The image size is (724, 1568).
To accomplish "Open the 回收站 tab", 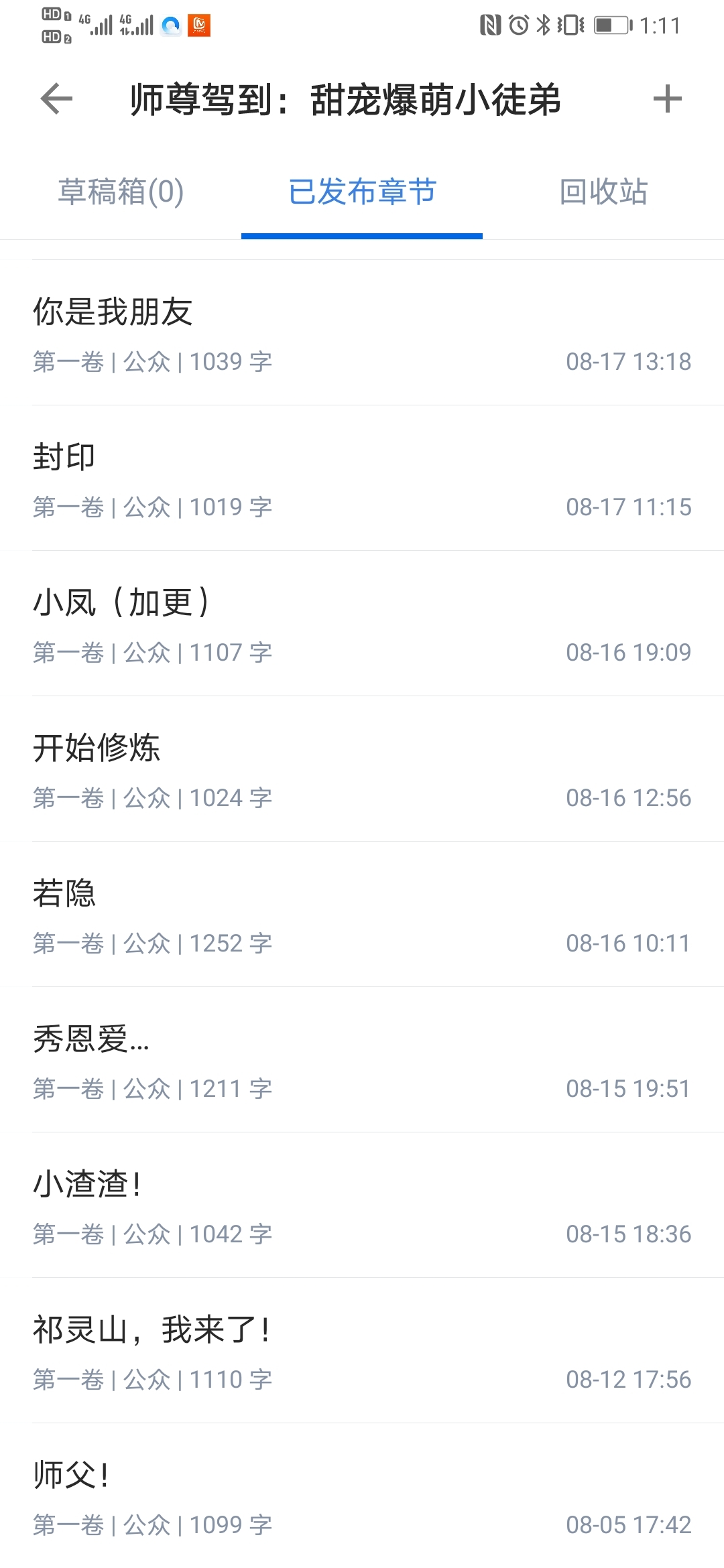I will tap(603, 192).
